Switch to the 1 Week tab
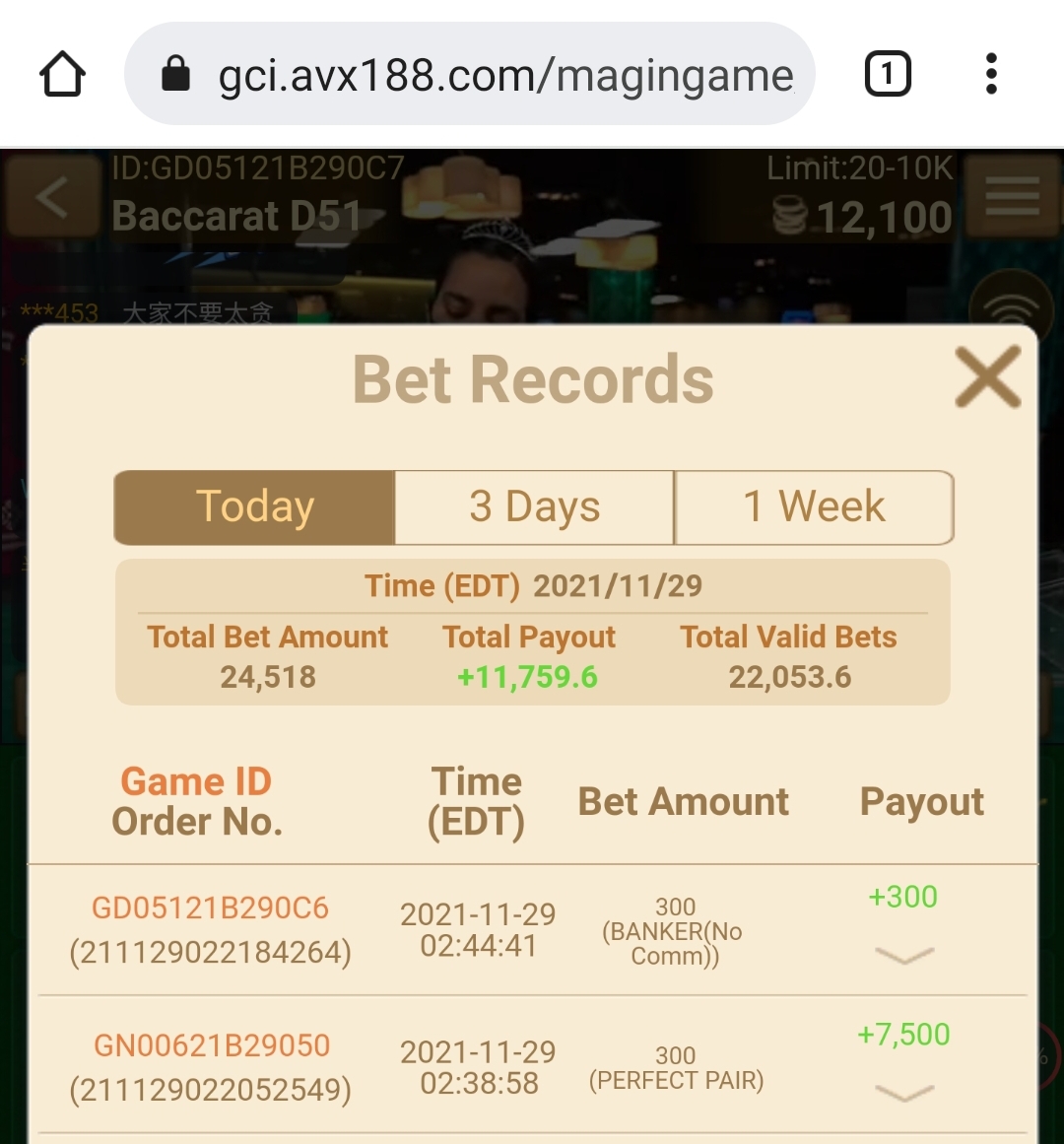 click(814, 507)
